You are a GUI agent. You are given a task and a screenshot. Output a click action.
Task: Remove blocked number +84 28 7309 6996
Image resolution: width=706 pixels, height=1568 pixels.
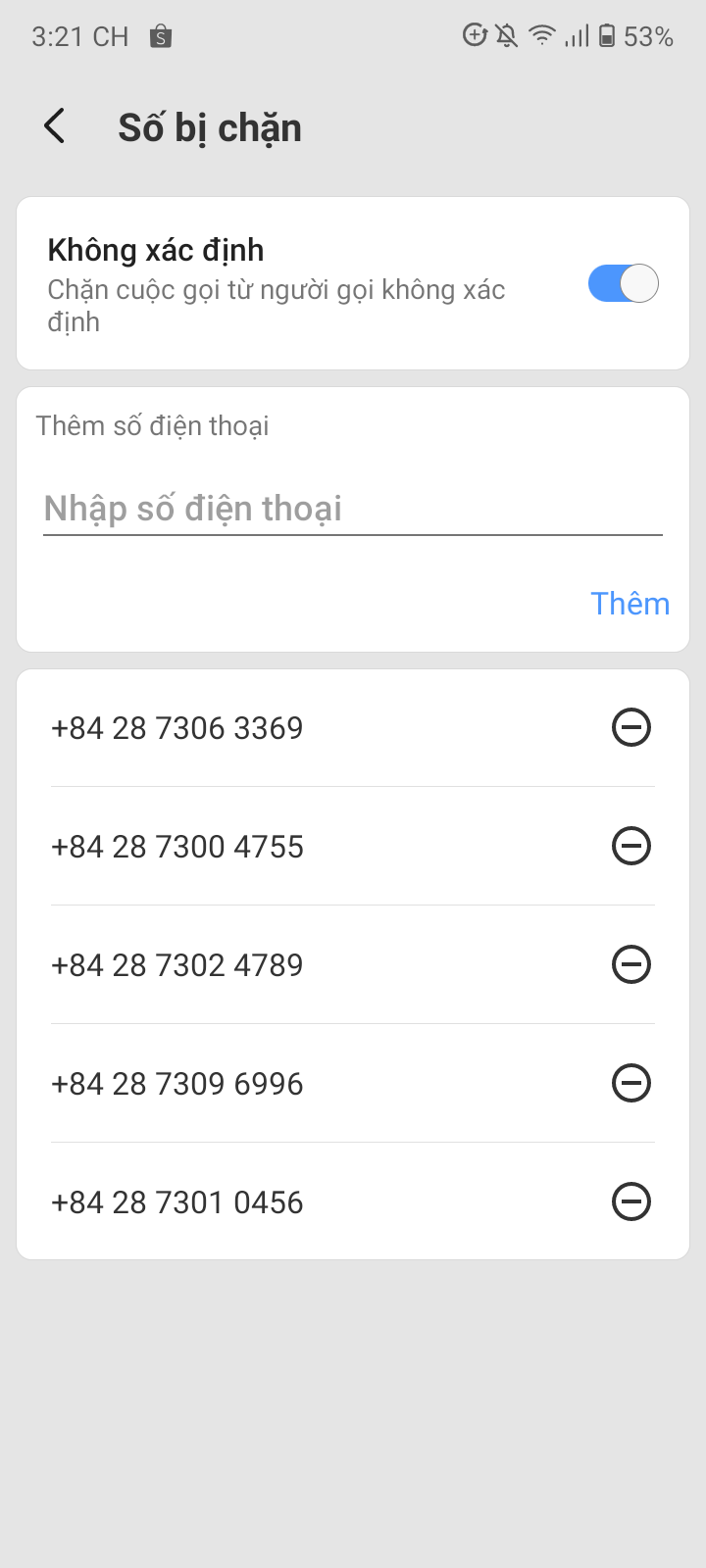click(x=630, y=1083)
